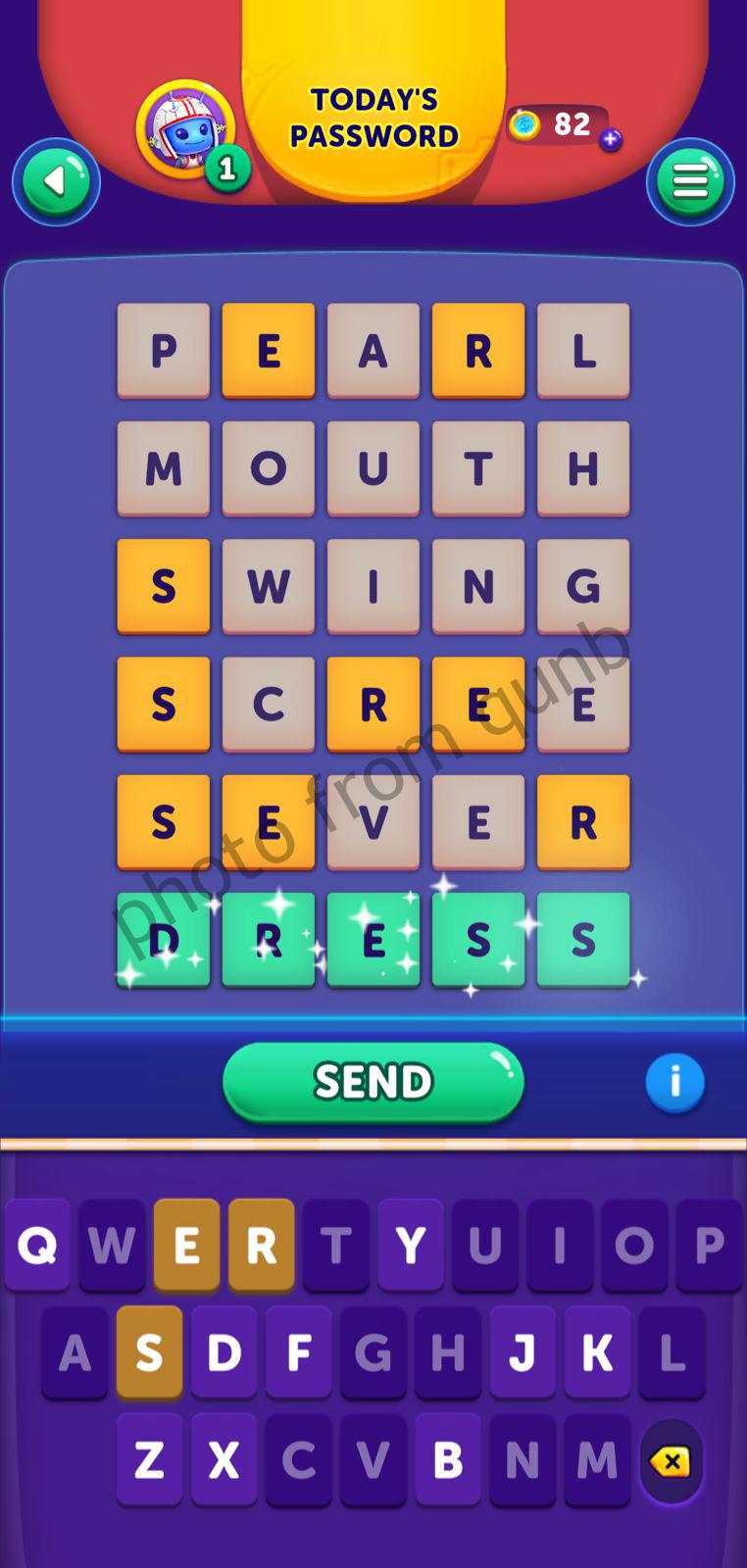Image resolution: width=747 pixels, height=1568 pixels.
Task: Submit the word with SEND button
Action: (373, 1082)
